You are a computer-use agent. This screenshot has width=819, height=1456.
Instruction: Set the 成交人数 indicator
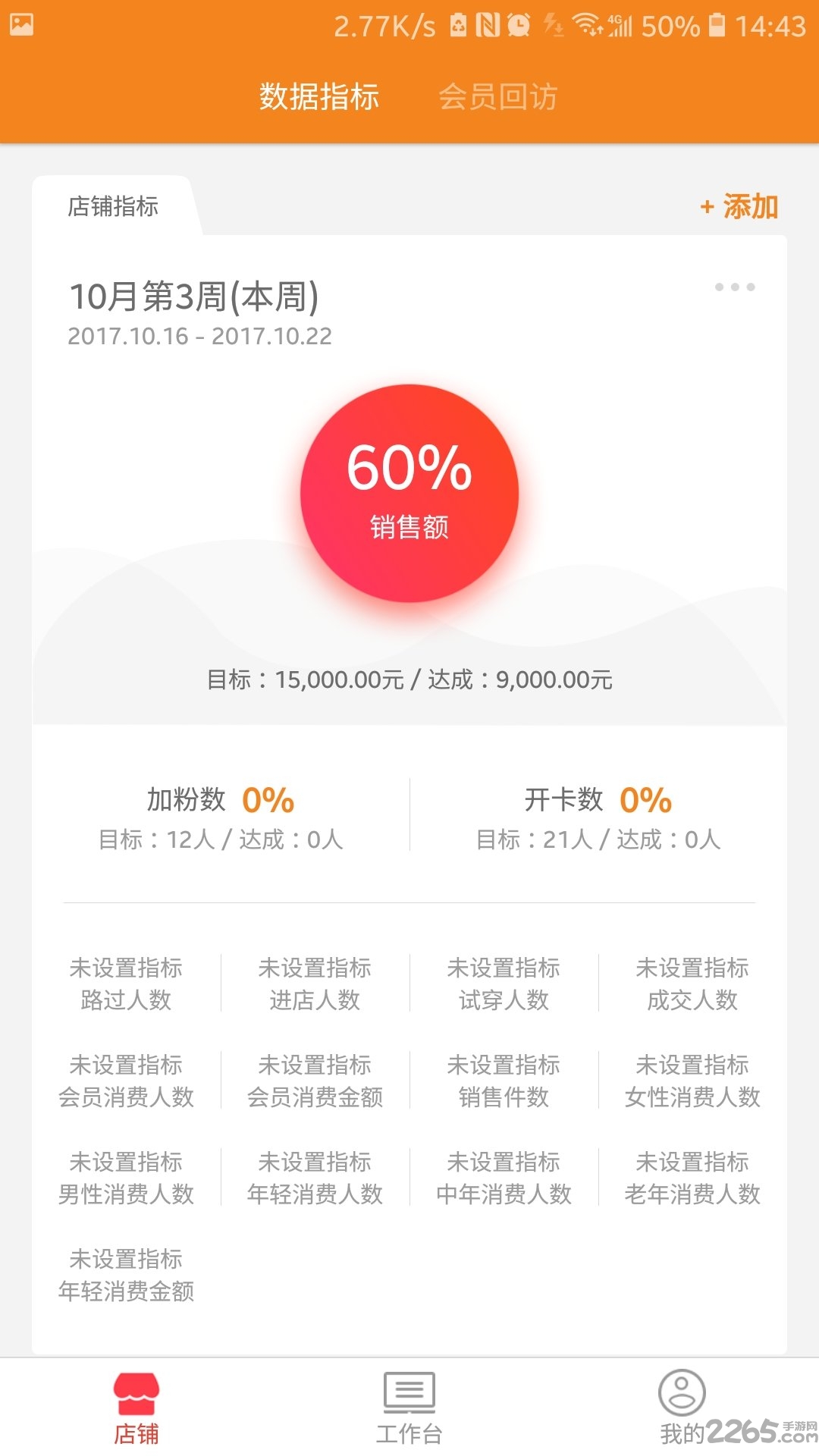coord(692,984)
